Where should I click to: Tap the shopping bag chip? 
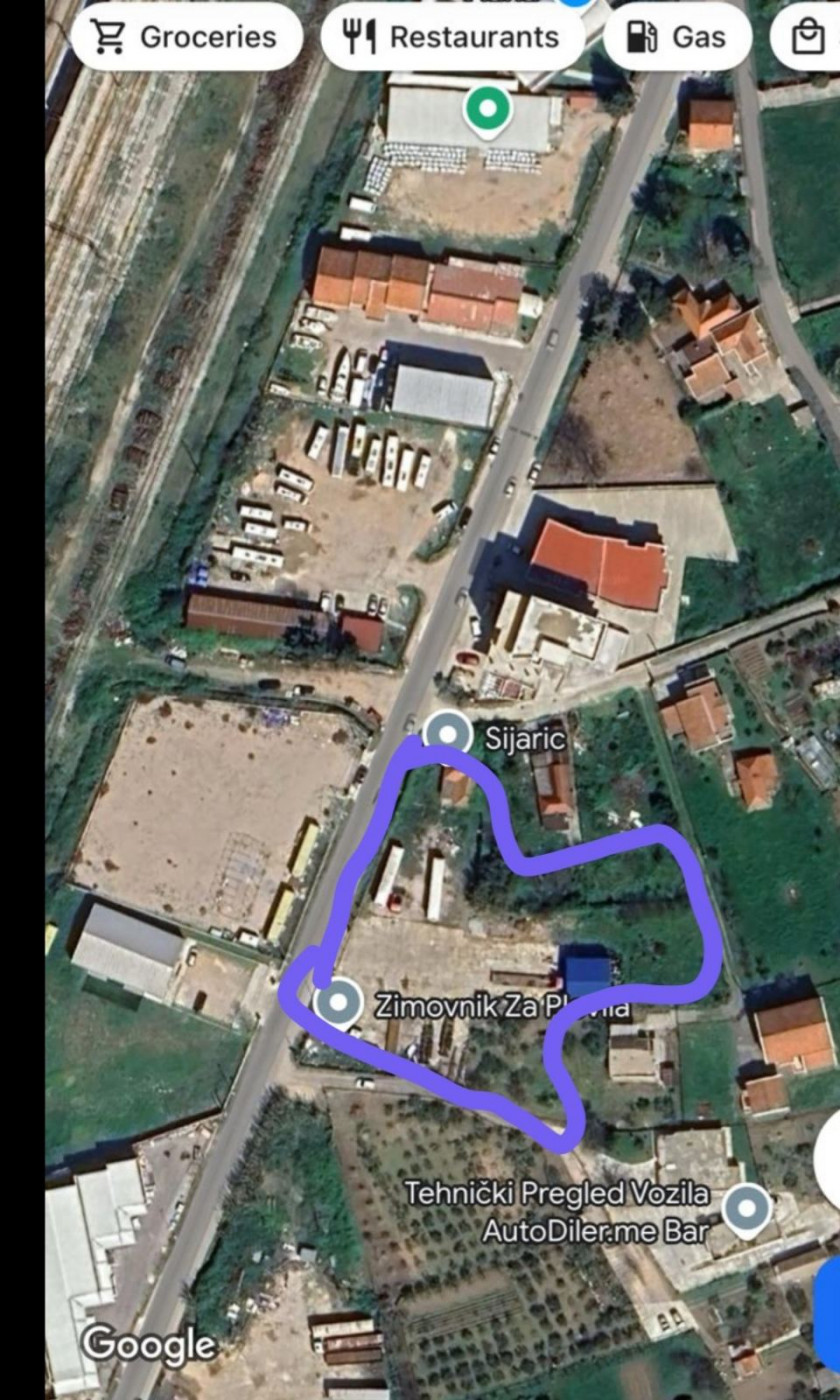point(806,37)
